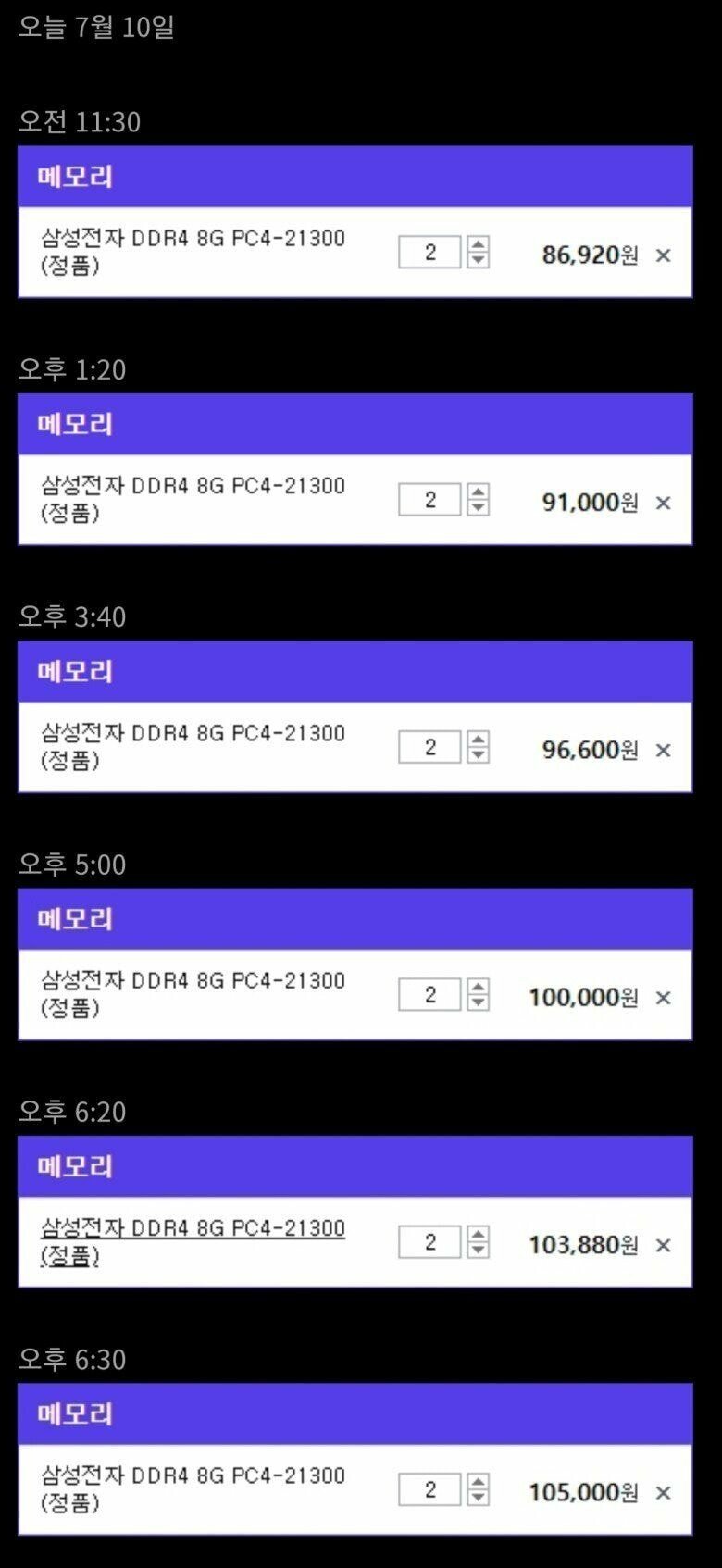Viewport: 722px width, 1568px height.
Task: Click the quantity field of the 오후 5:00 entry
Action: [x=430, y=996]
